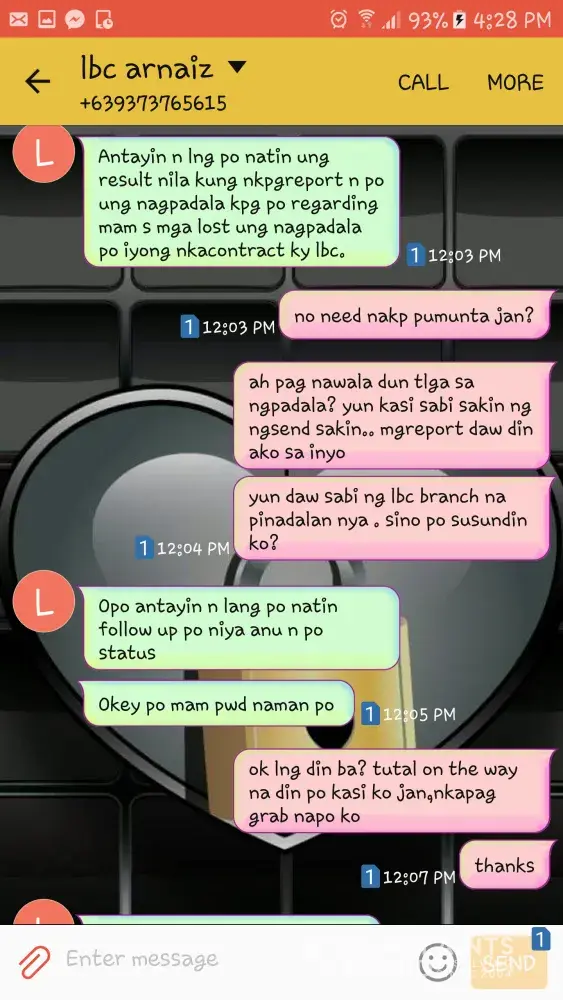Open the MORE options menu
Viewport: 563px width, 1000px height.
coord(515,82)
